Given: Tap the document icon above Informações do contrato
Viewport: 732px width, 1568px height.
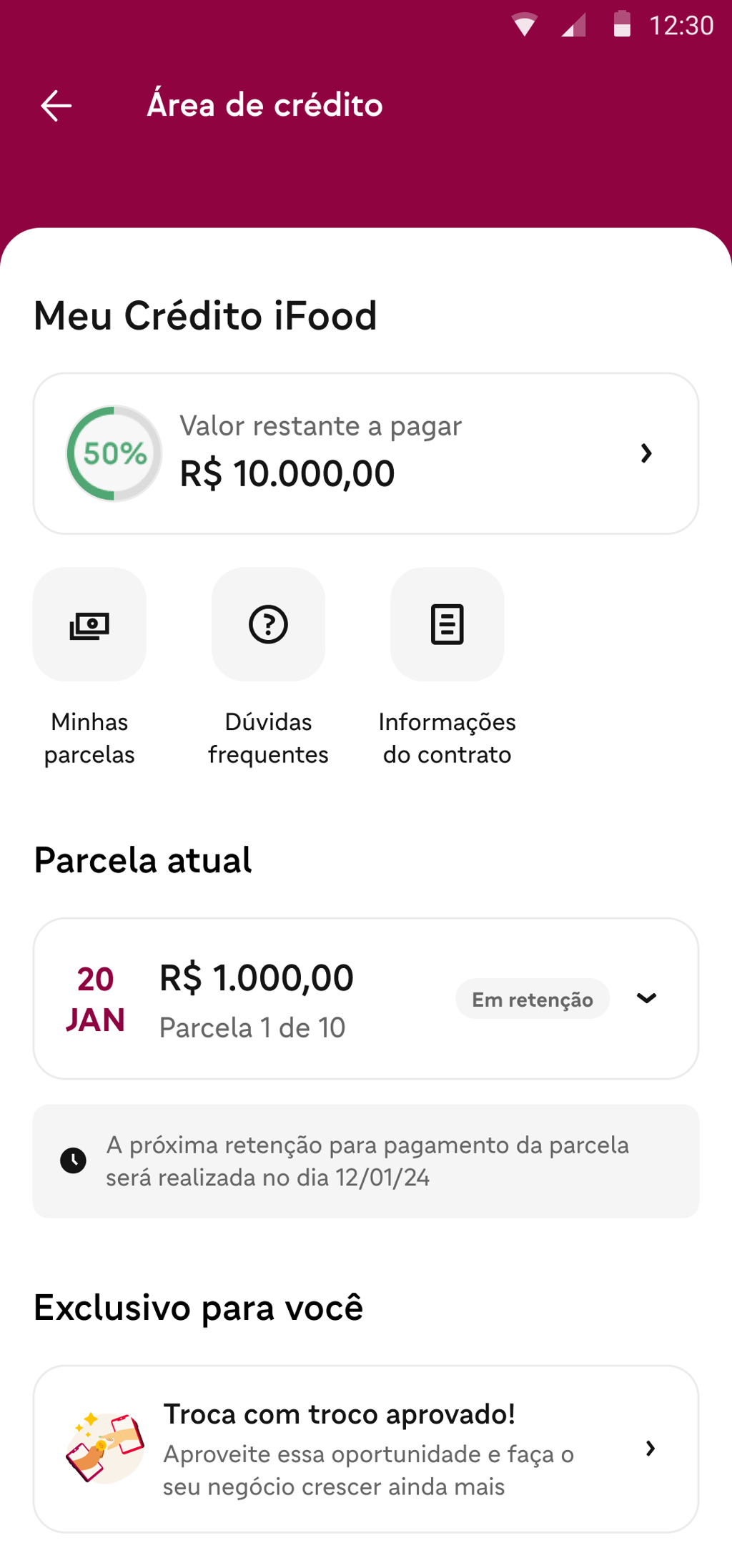Looking at the screenshot, I should point(447,623).
